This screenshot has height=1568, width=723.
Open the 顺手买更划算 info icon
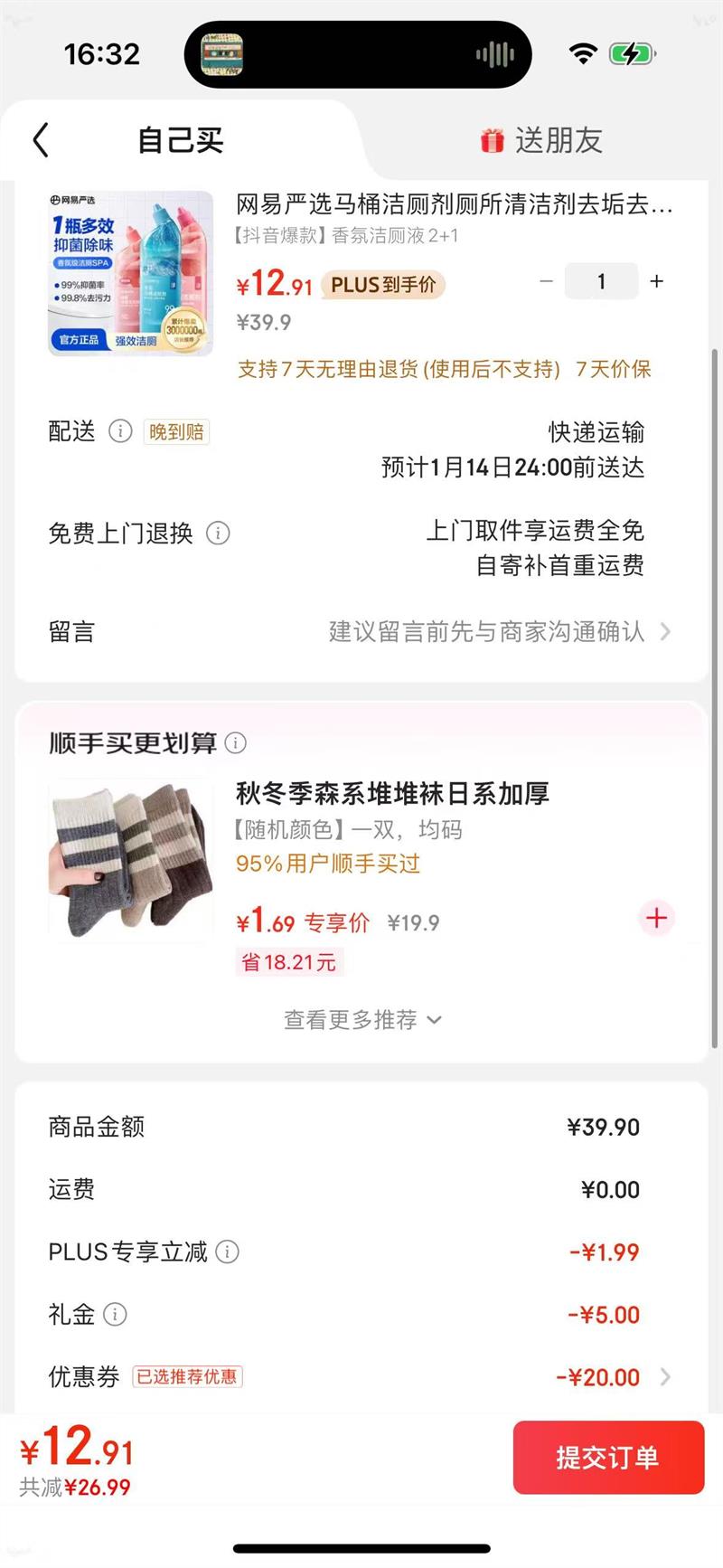236,743
